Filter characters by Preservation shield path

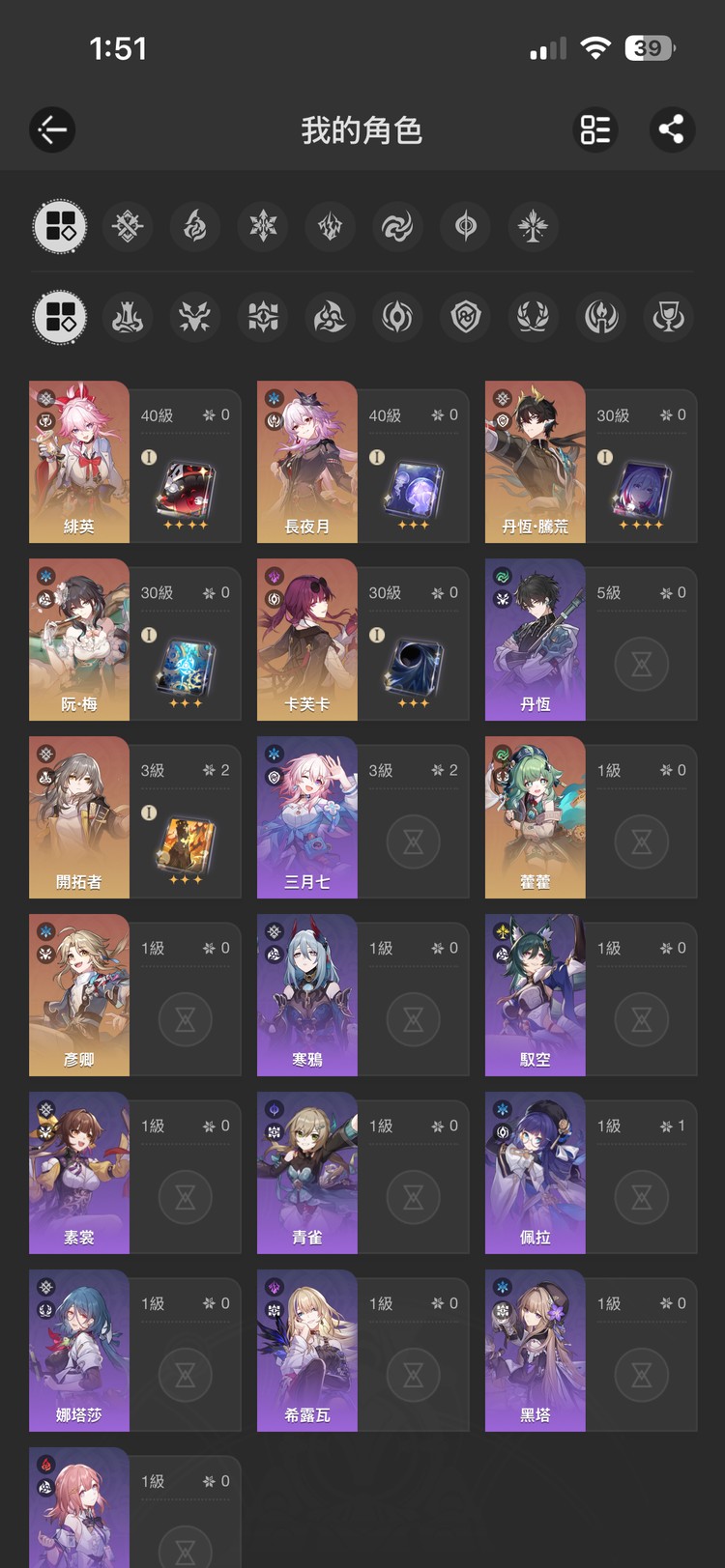[466, 317]
